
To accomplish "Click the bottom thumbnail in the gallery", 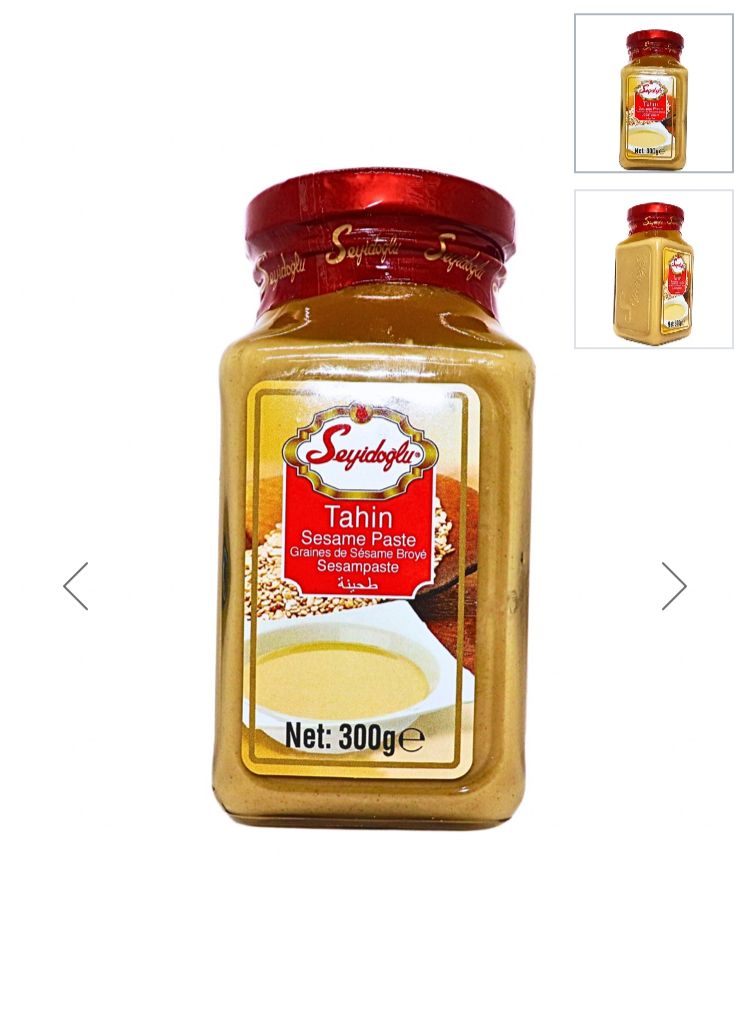I will click(x=651, y=268).
